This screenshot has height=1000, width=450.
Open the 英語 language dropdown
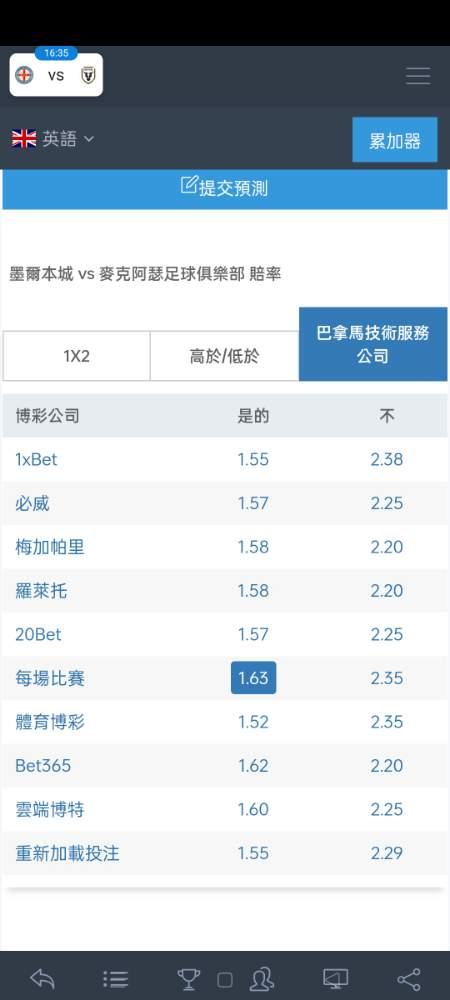point(53,138)
